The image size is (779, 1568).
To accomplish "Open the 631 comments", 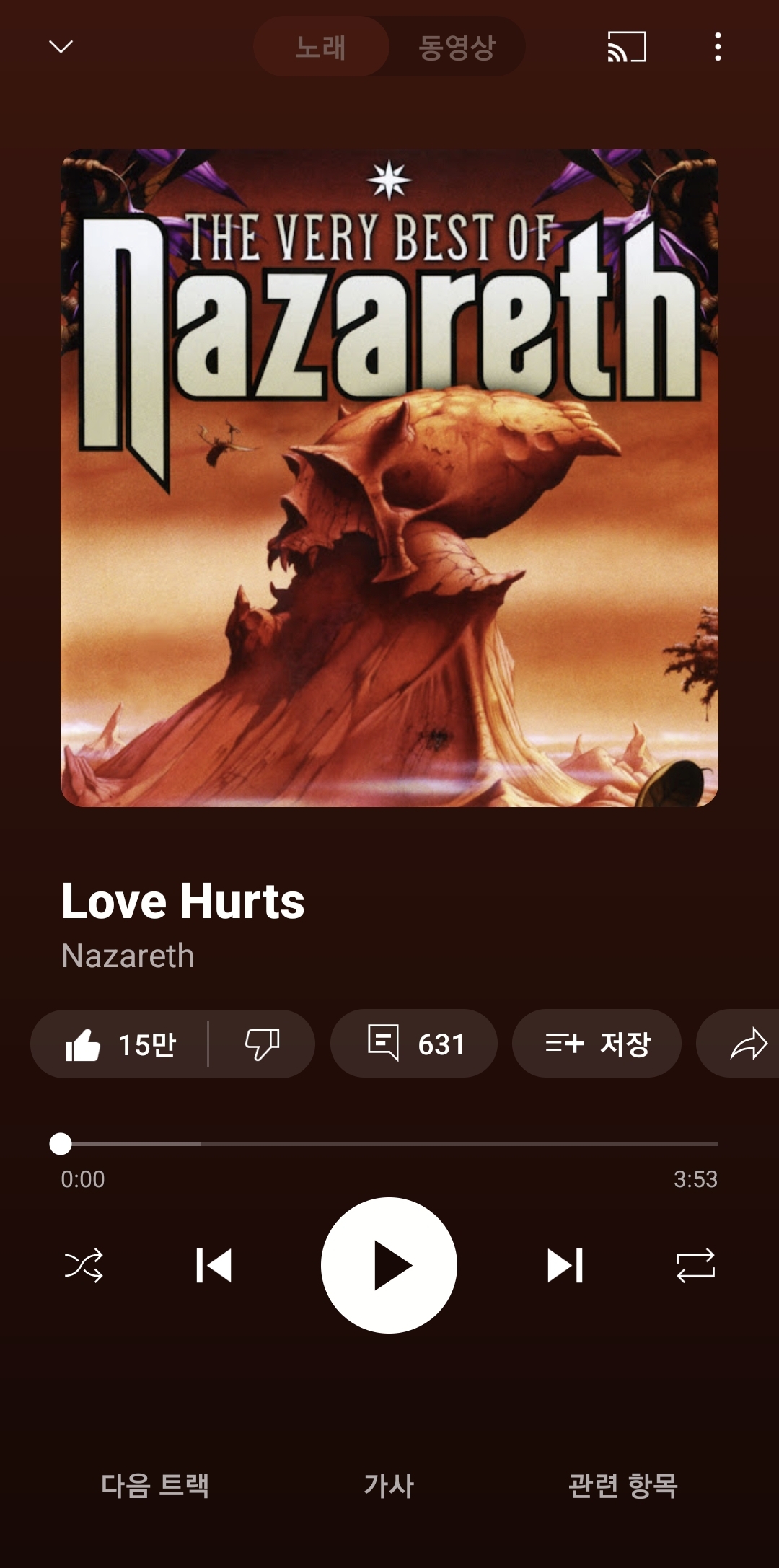I will click(414, 1044).
